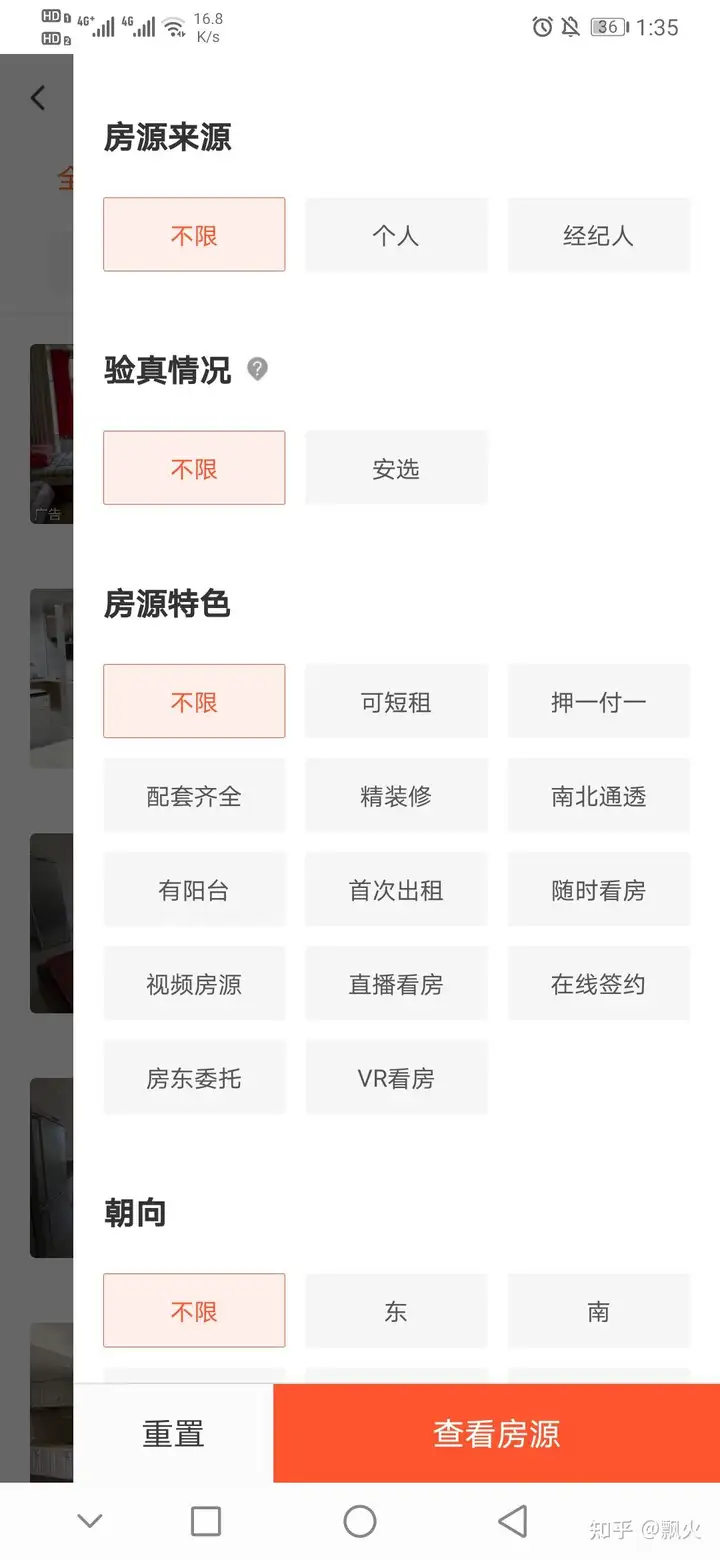Screen dimensions: 720x1560
Task: Open the 验真情况 help icon
Action: point(257,369)
